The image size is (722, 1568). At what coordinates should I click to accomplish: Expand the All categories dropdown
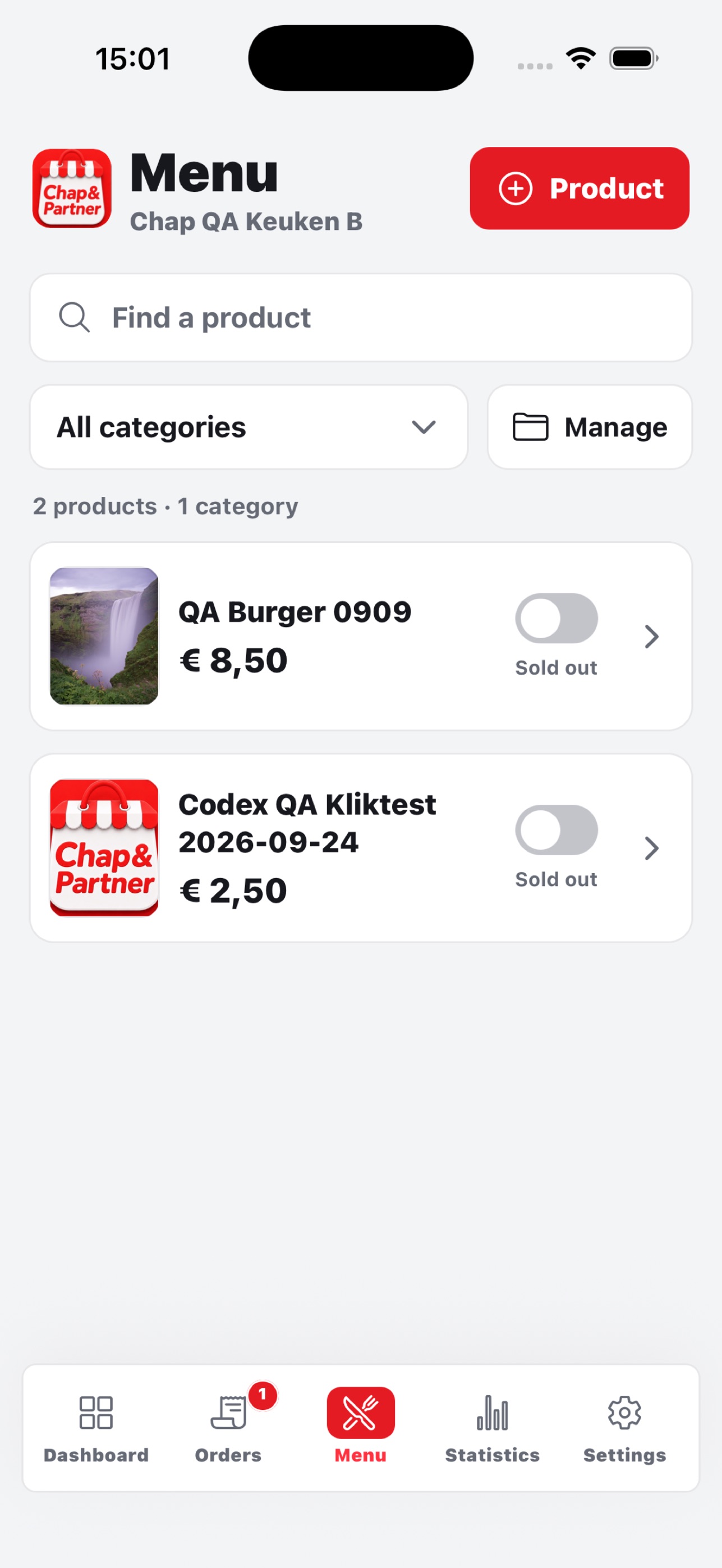[249, 427]
